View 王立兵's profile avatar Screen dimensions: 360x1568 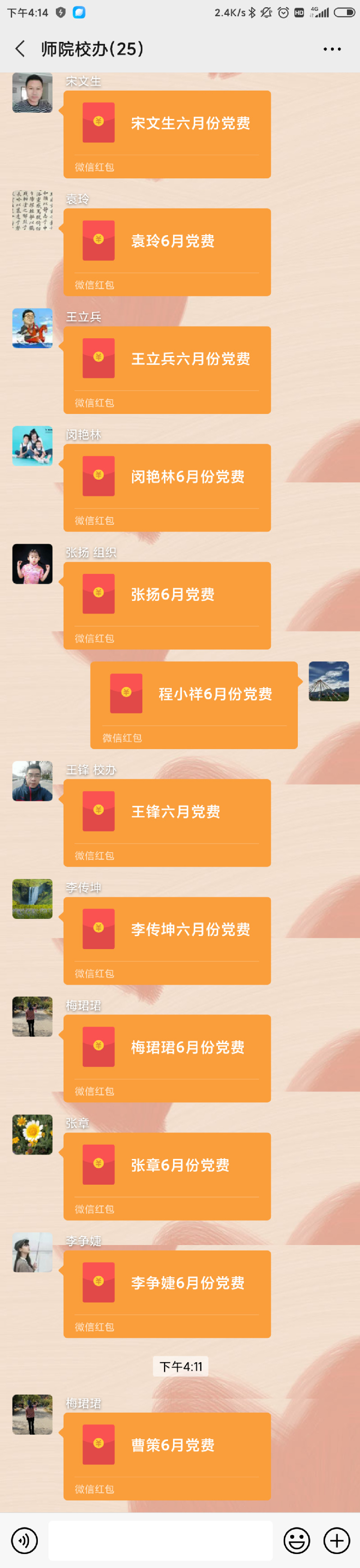tap(32, 328)
